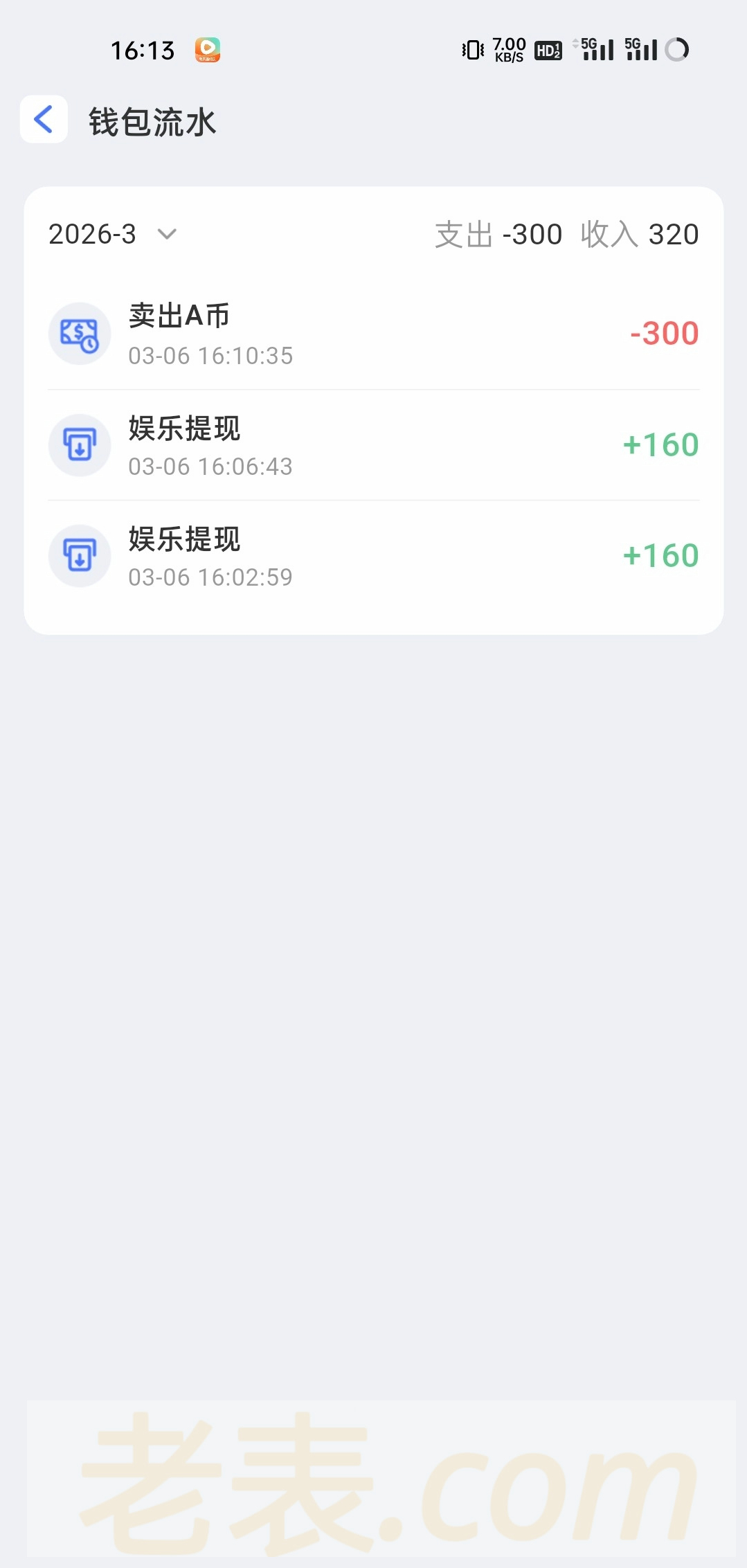This screenshot has height=1568, width=747.
Task: View the 娱乐提现 record at 16:06:43
Action: click(x=373, y=445)
